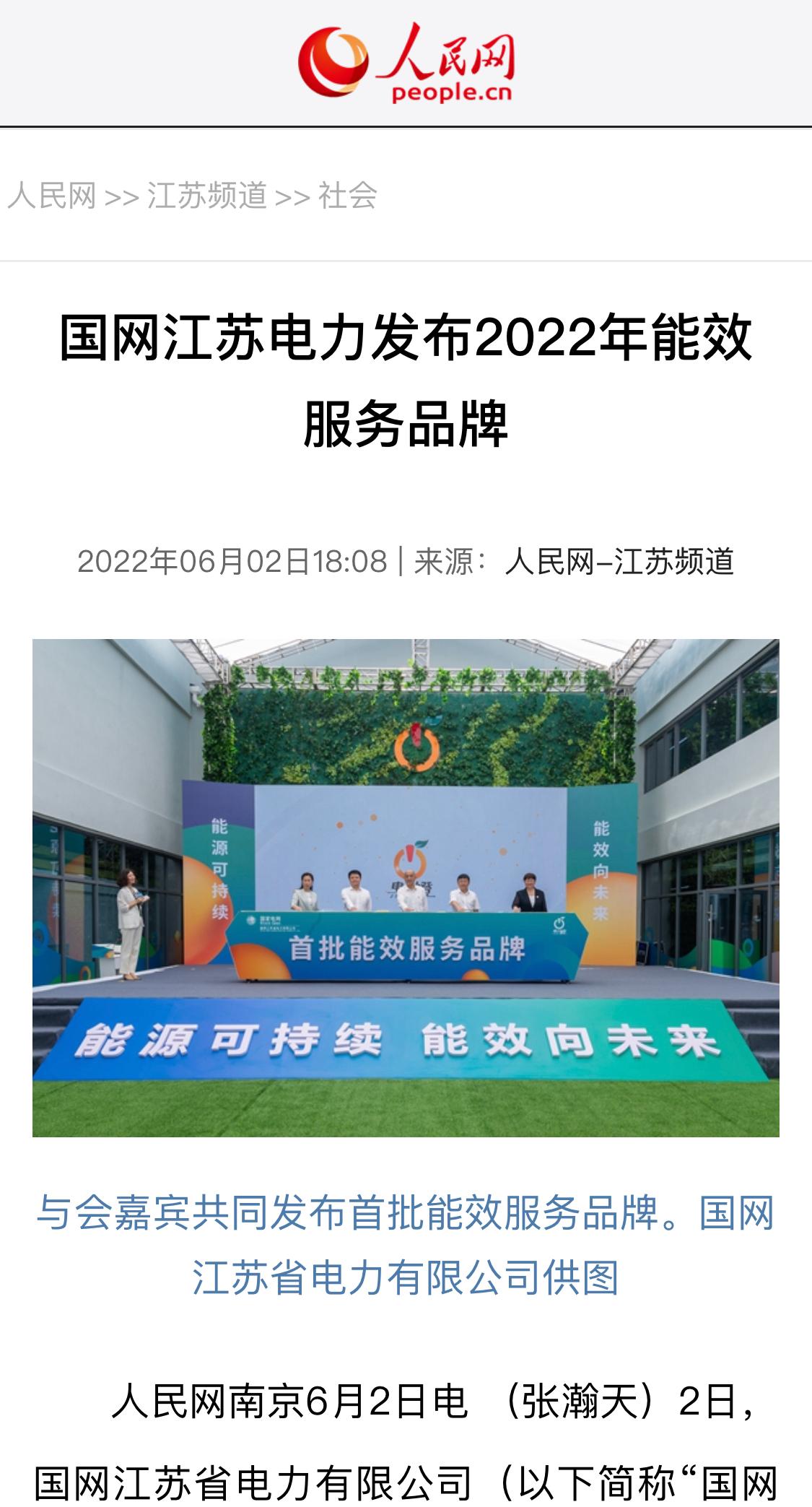View the article photo of the launch ceremony

(406, 887)
